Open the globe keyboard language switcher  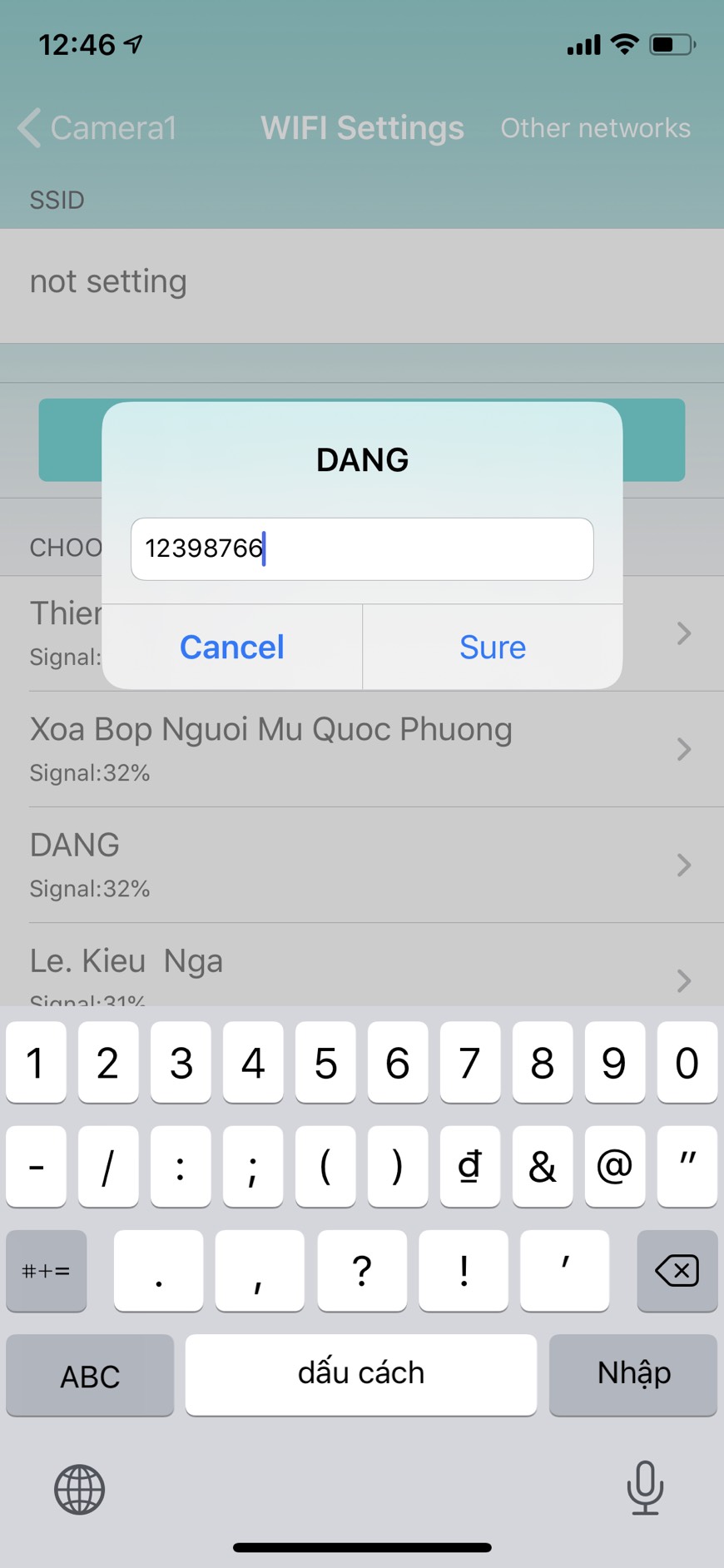point(80,1489)
